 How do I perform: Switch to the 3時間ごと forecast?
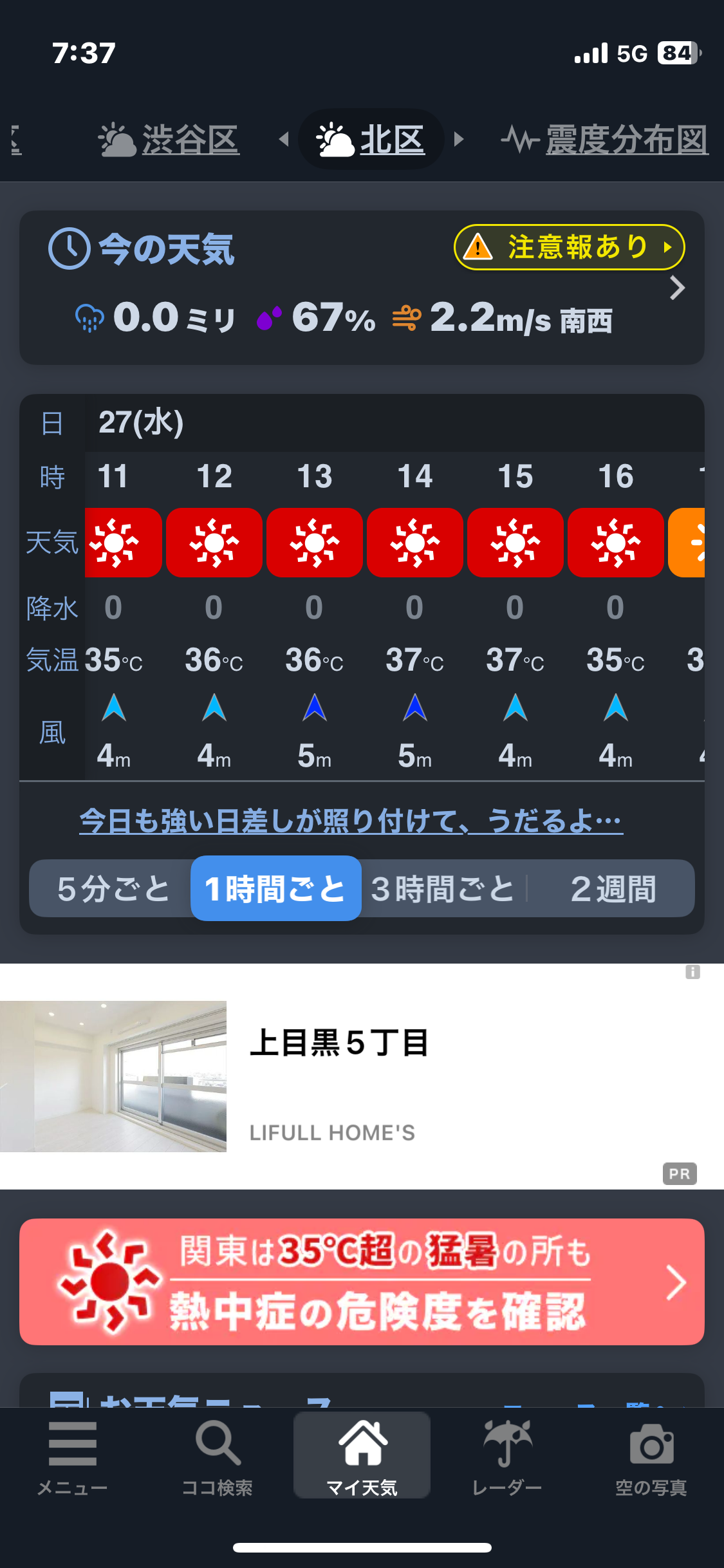(443, 889)
